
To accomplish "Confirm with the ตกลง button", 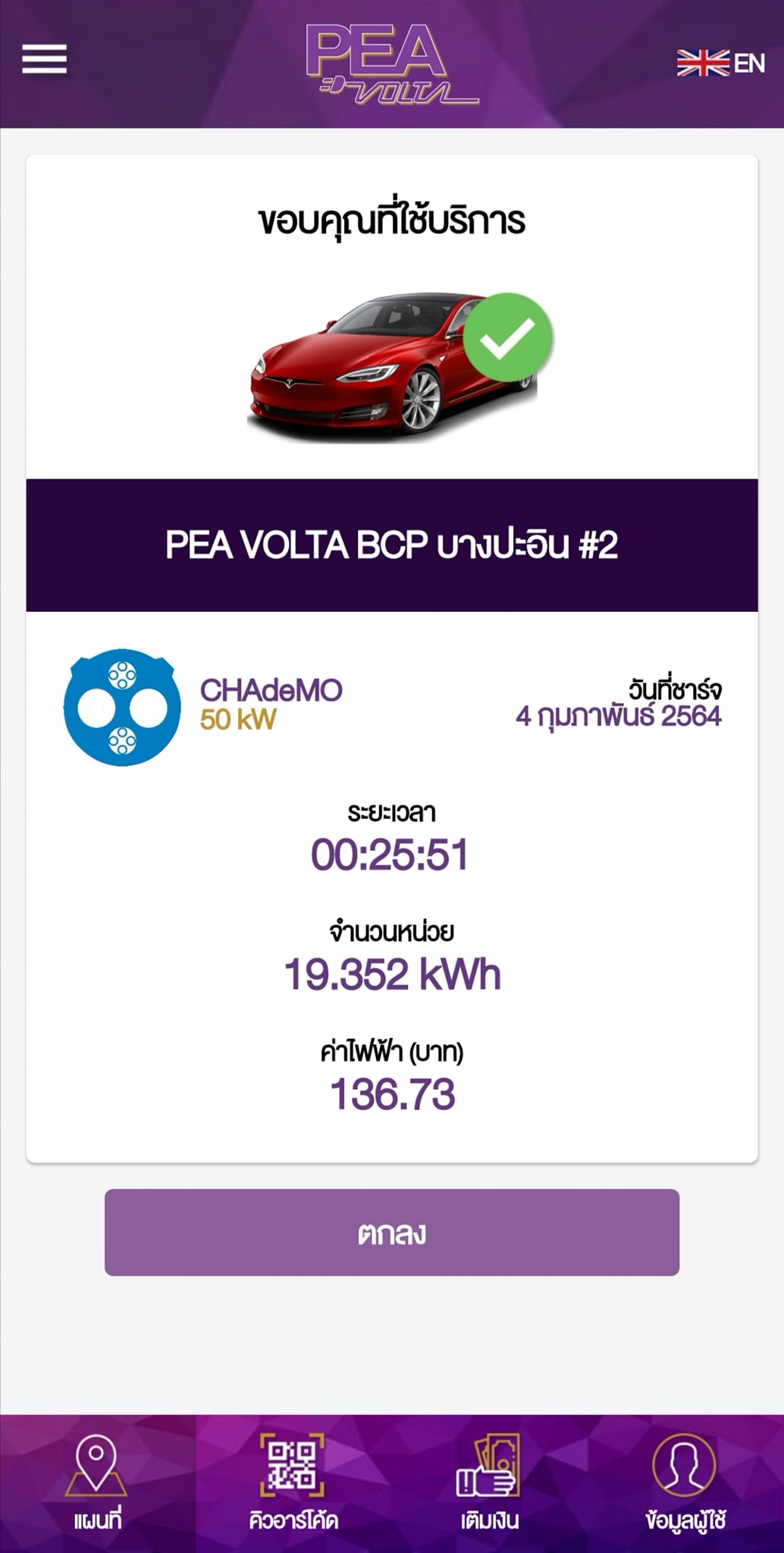I will [391, 1232].
